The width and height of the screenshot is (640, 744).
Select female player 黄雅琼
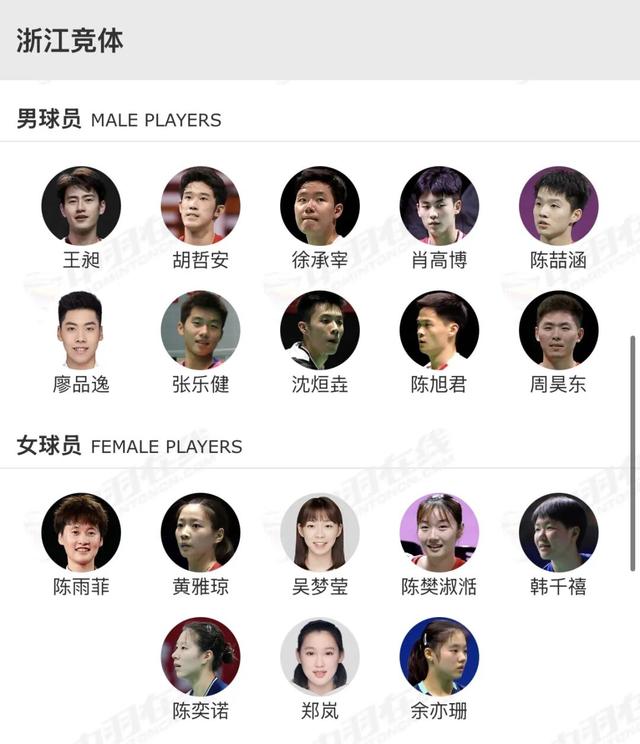[x=201, y=532]
